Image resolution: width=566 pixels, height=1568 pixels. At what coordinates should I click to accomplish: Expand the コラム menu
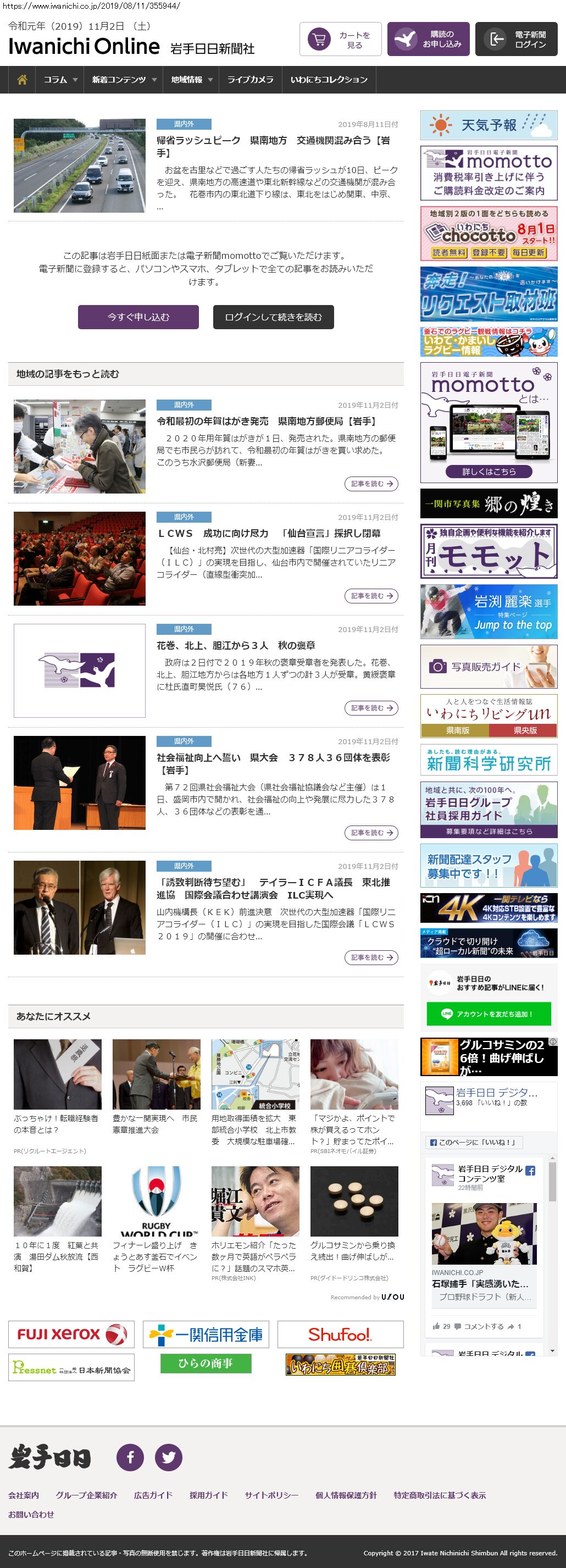(60, 80)
